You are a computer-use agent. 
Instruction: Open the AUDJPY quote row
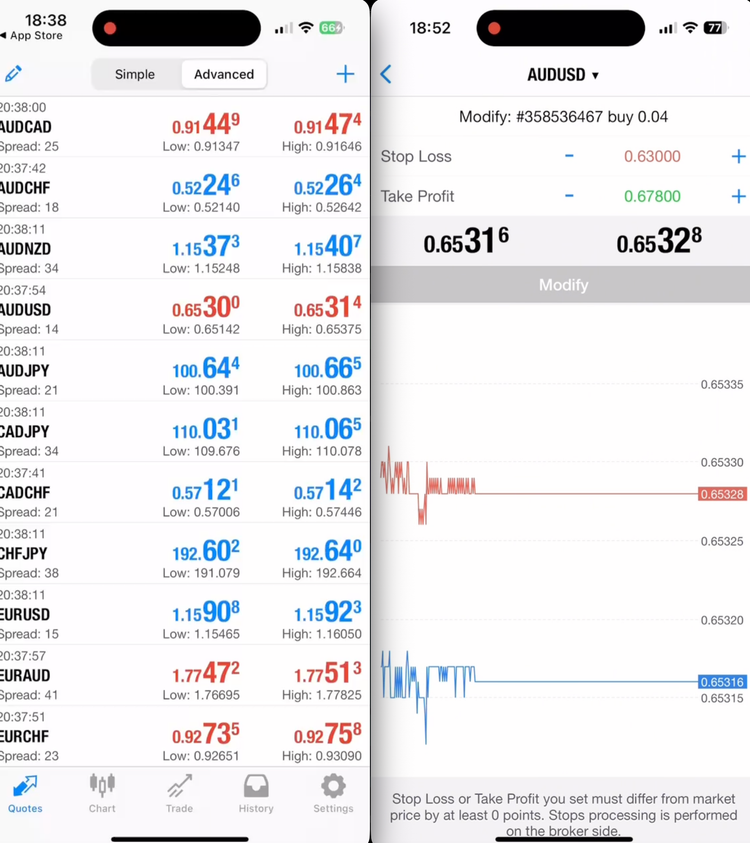[185, 371]
